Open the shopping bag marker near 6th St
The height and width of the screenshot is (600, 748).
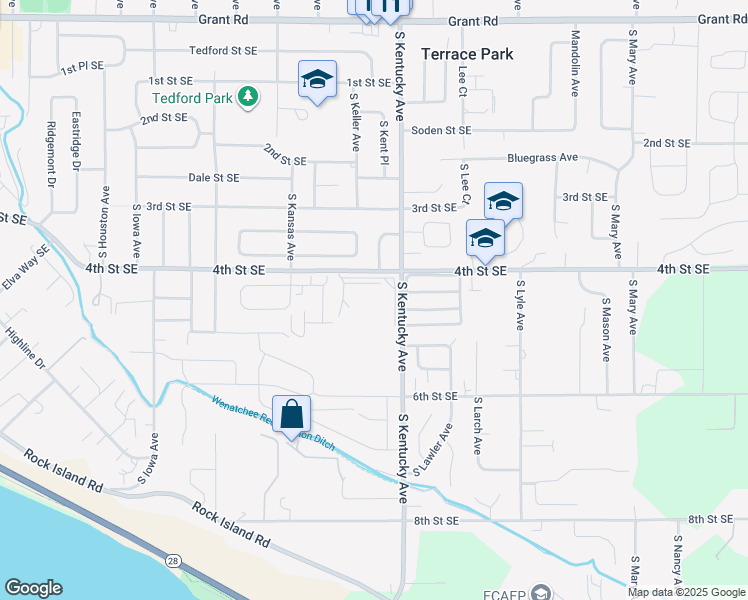[x=291, y=414]
